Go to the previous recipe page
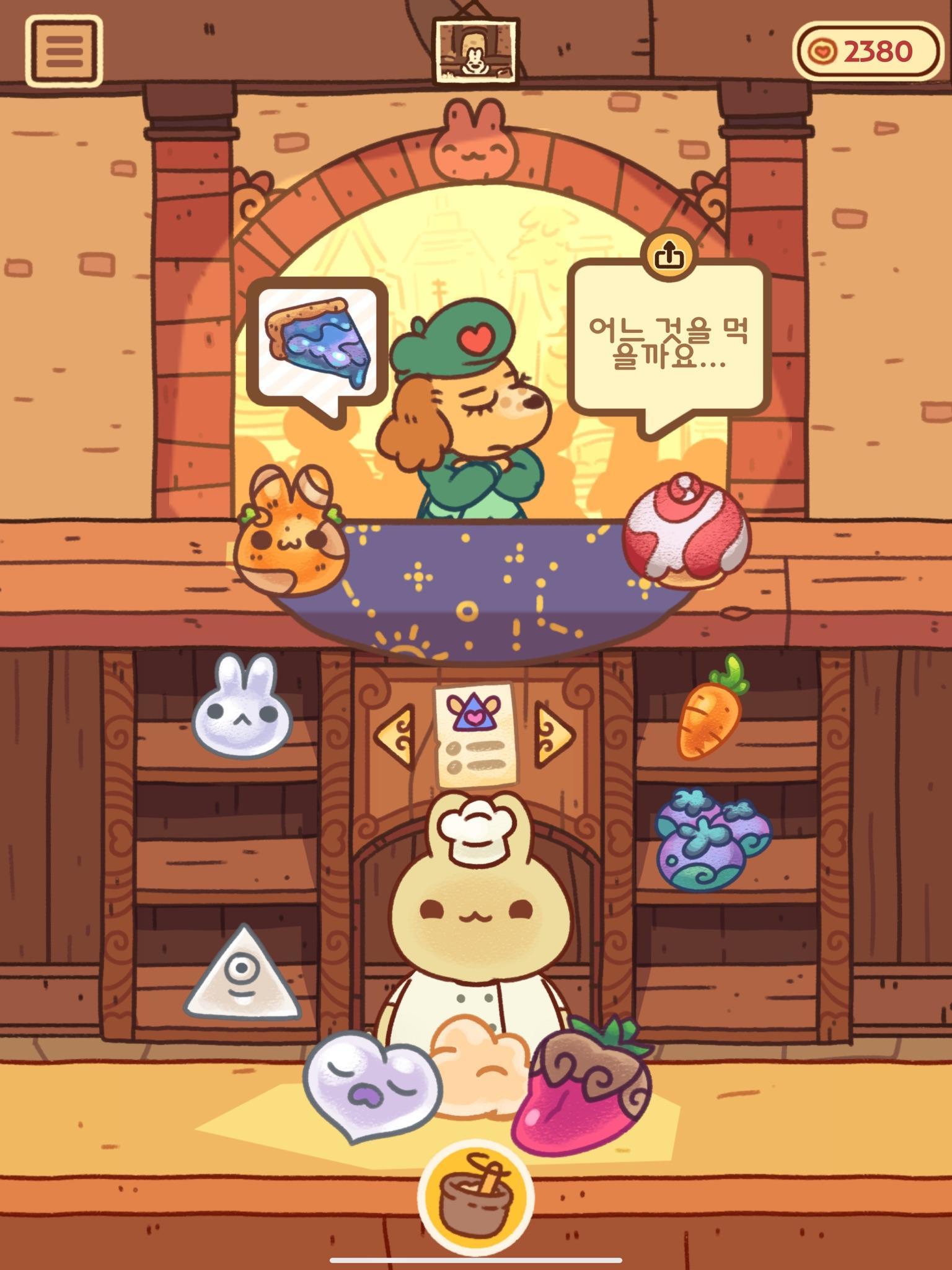Screen dimensions: 952x1270 click(395, 734)
